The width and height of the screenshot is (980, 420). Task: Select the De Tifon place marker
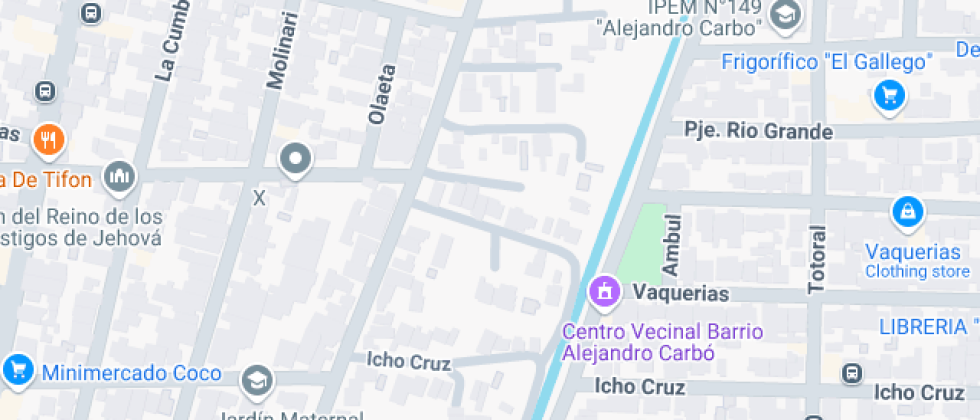coord(121,176)
